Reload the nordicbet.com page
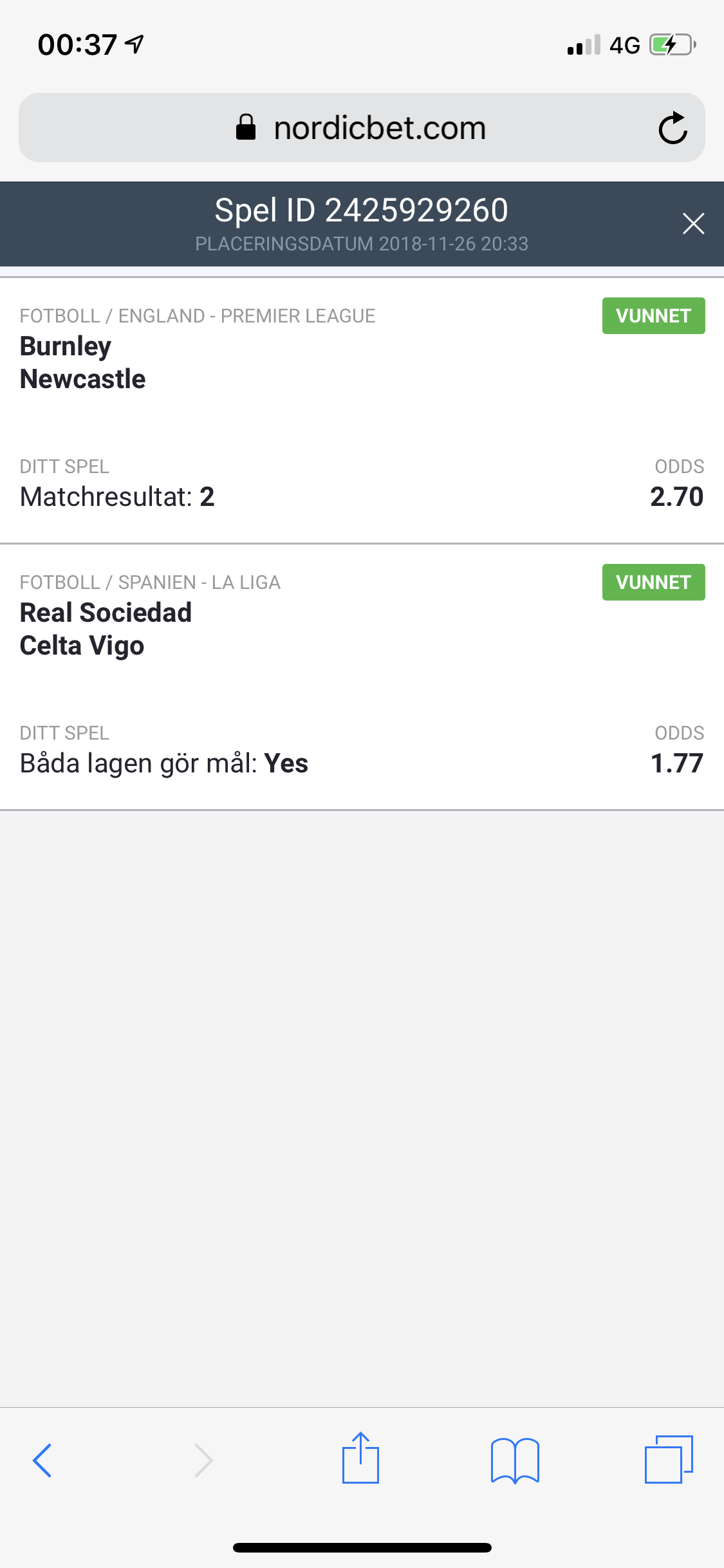The image size is (724, 1568). [673, 127]
